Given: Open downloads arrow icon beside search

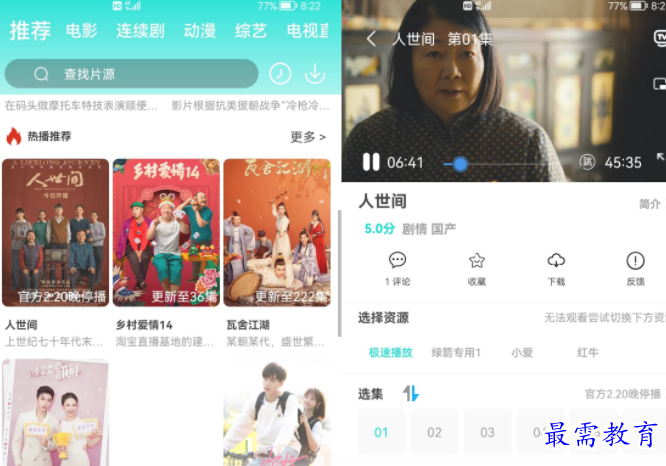Looking at the screenshot, I should point(315,74).
